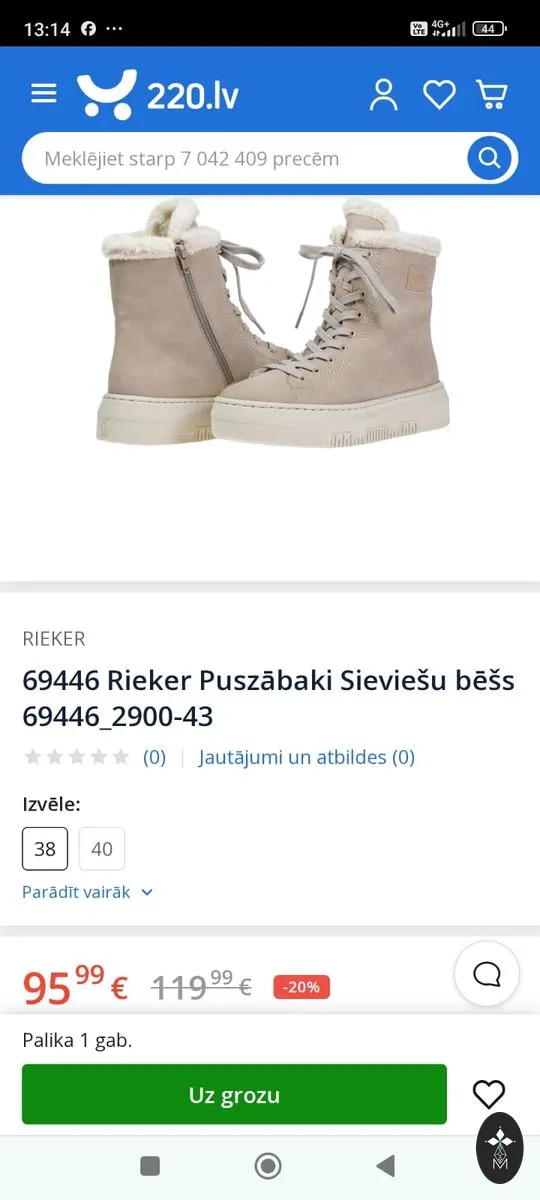Tap the product search field
Viewport: 540px width, 1200px height.
pos(244,158)
